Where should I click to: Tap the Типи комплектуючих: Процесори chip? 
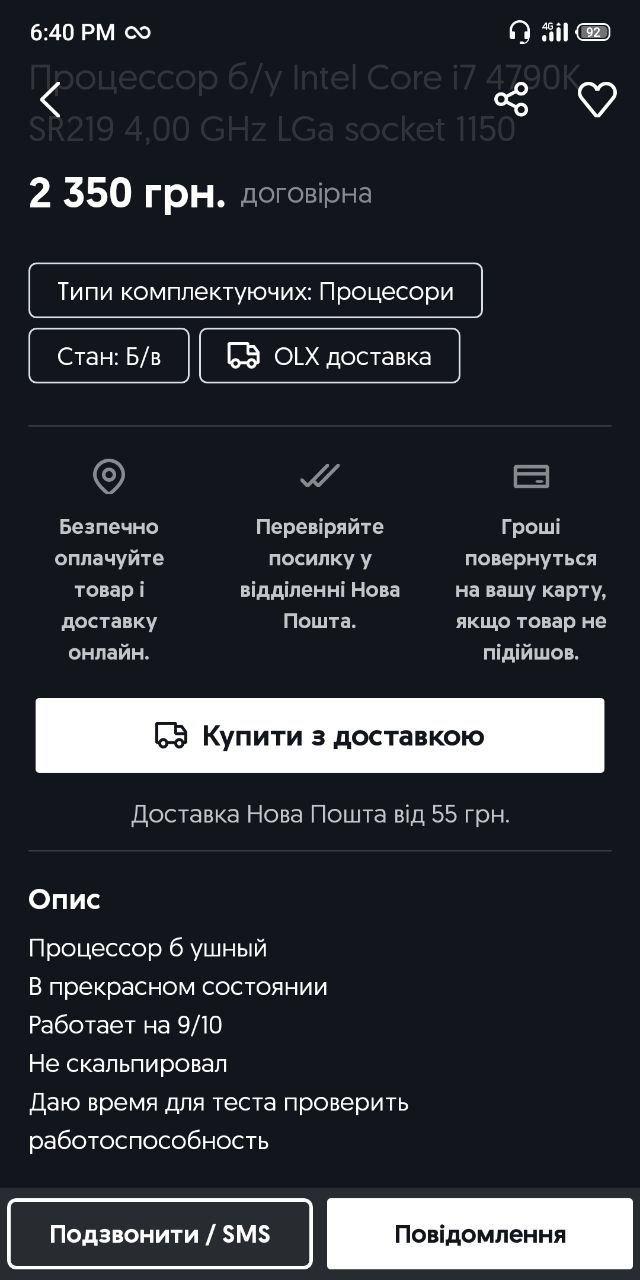coord(255,291)
